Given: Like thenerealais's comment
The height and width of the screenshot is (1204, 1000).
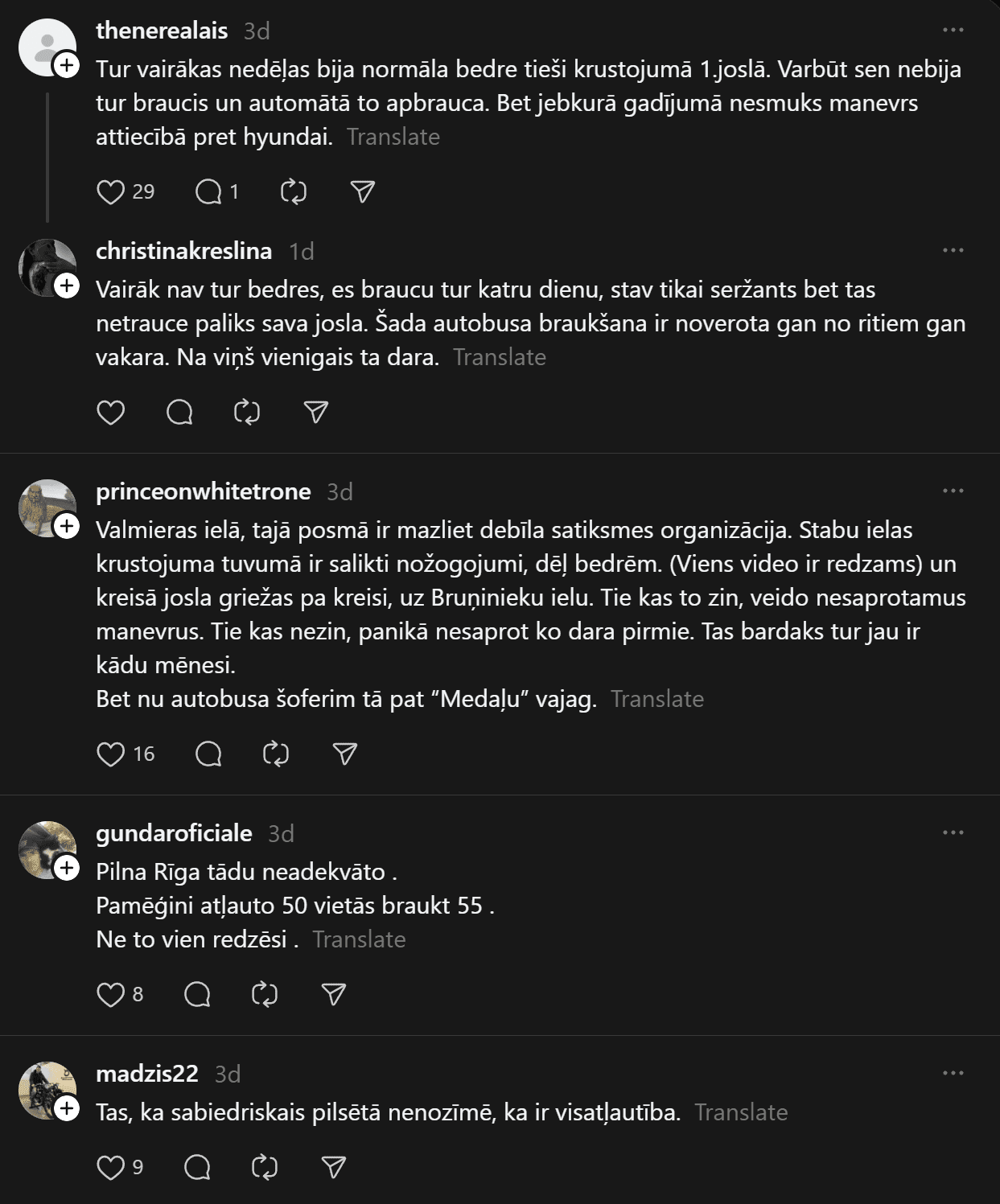Looking at the screenshot, I should click(110, 192).
